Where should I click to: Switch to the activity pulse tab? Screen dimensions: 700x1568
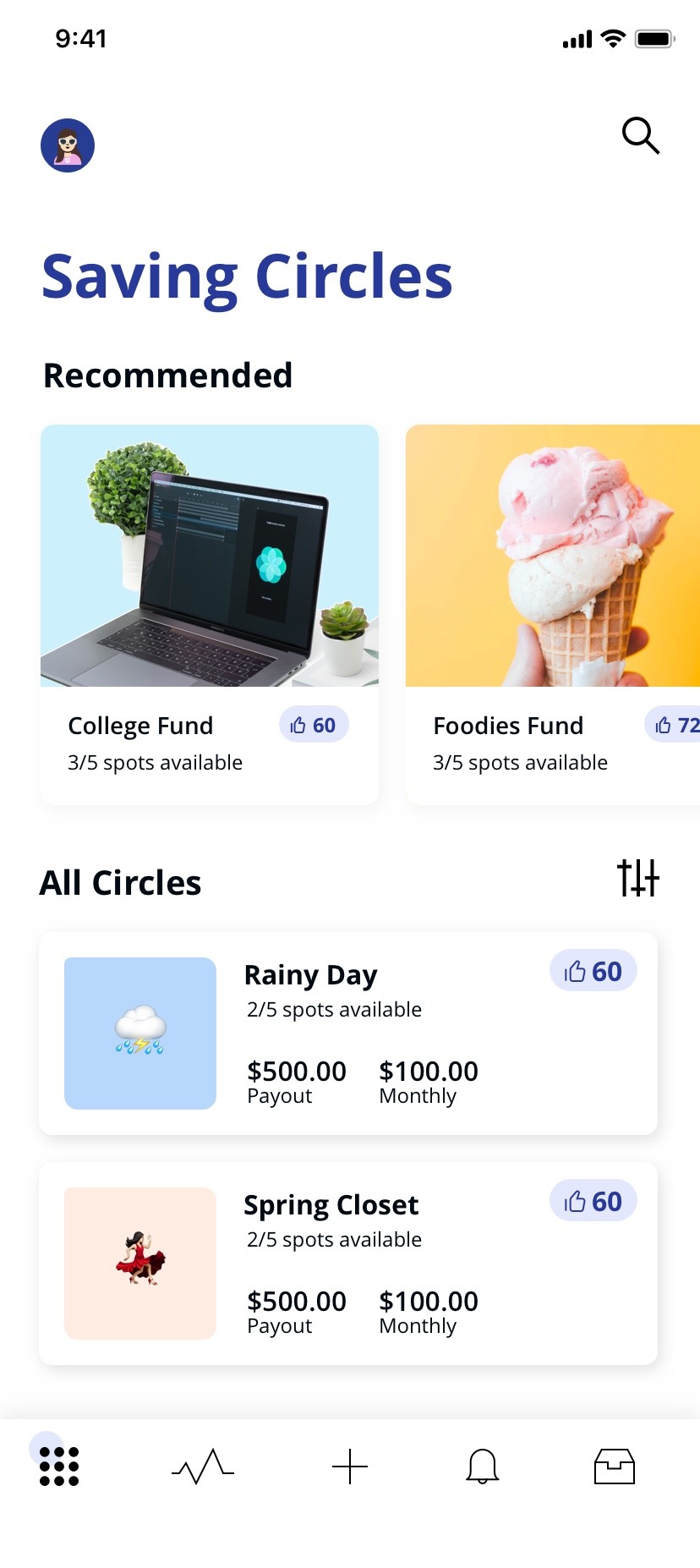point(203,1467)
